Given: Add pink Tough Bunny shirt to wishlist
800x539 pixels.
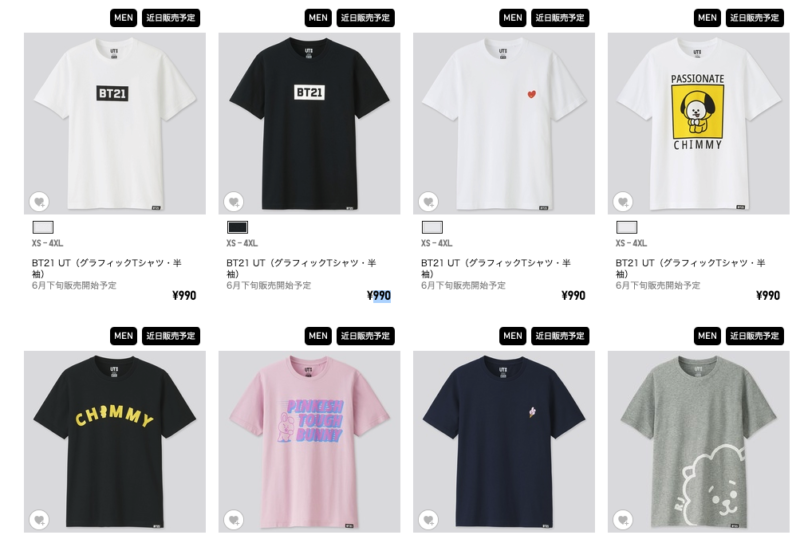Looking at the screenshot, I should coord(233,519).
